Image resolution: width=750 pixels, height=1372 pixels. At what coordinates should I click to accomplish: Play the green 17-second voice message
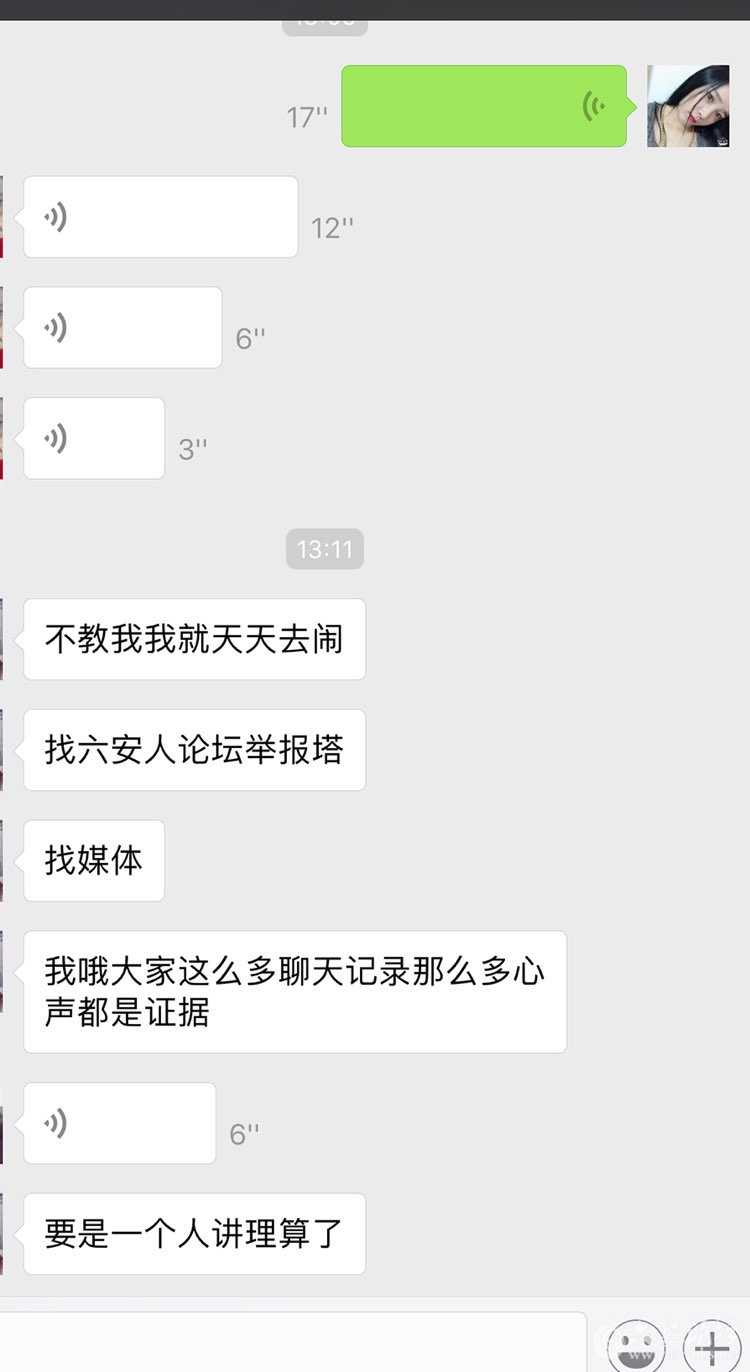484,106
